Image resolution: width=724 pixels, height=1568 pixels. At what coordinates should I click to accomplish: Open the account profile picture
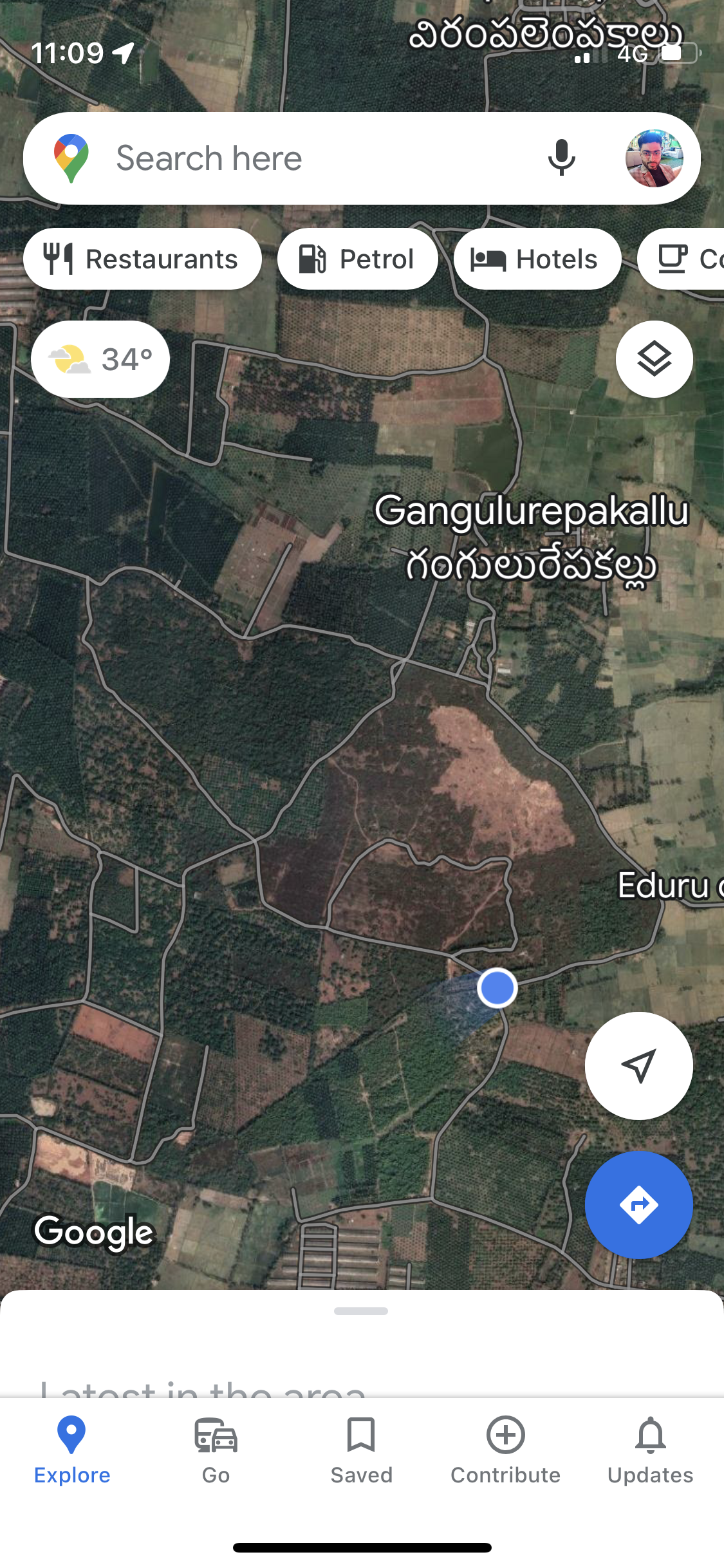tap(654, 158)
